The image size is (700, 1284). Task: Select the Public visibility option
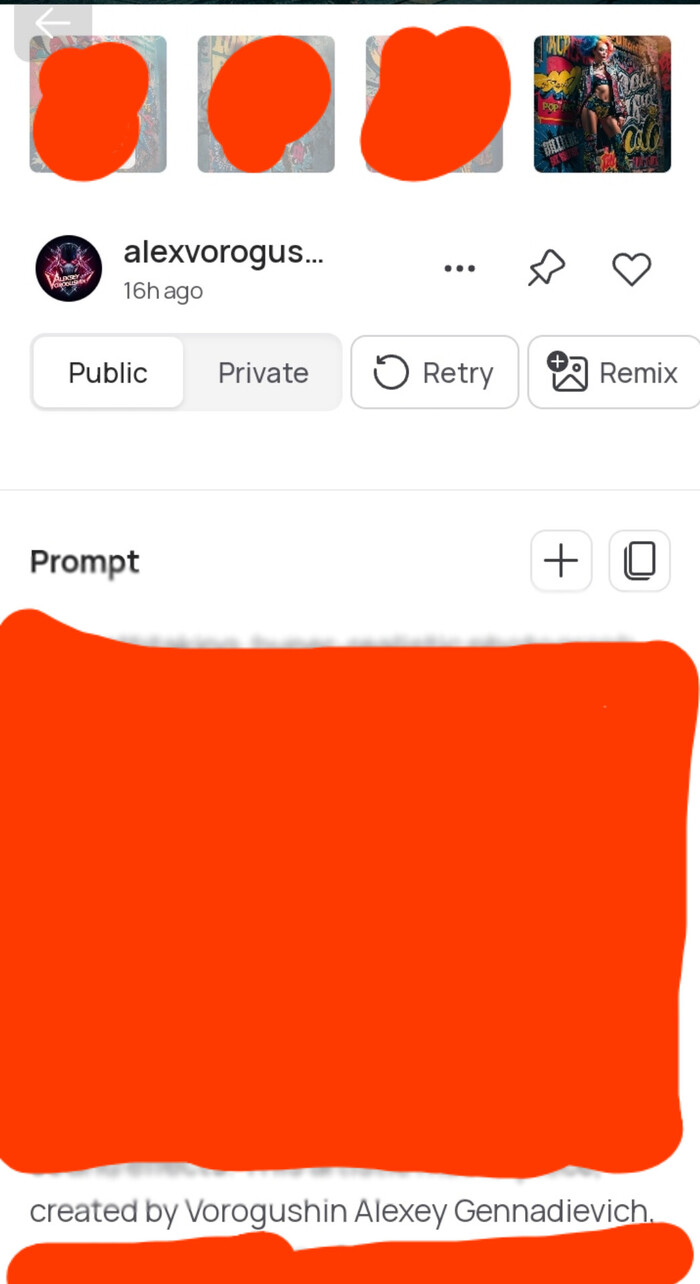(x=108, y=372)
